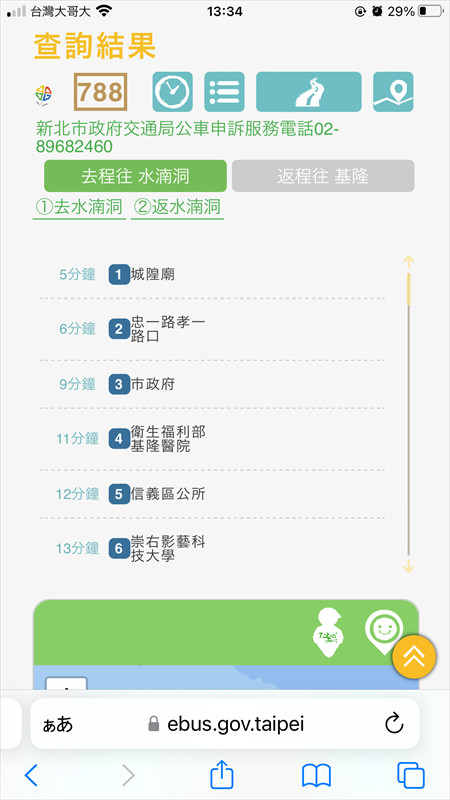Select the 去程往 水湳洞 tab
Image resolution: width=450 pixels, height=800 pixels.
click(135, 176)
